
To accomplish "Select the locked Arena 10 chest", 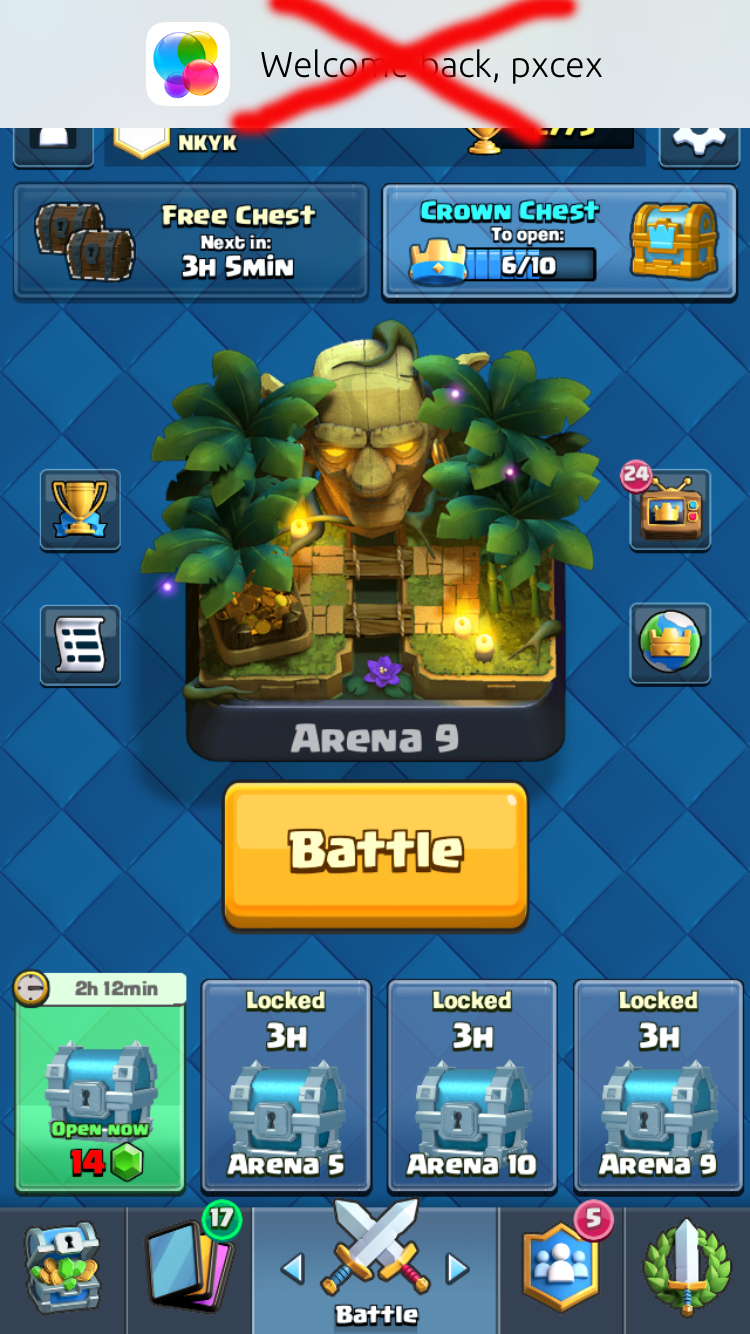I will coord(472,1085).
